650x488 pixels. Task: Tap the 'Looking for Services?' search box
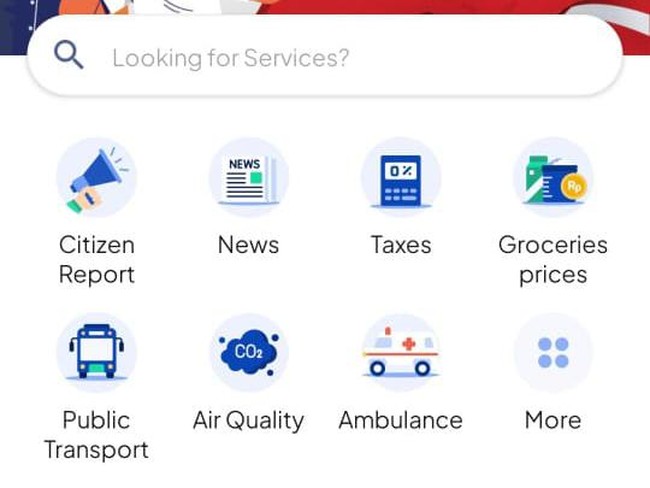click(325, 57)
